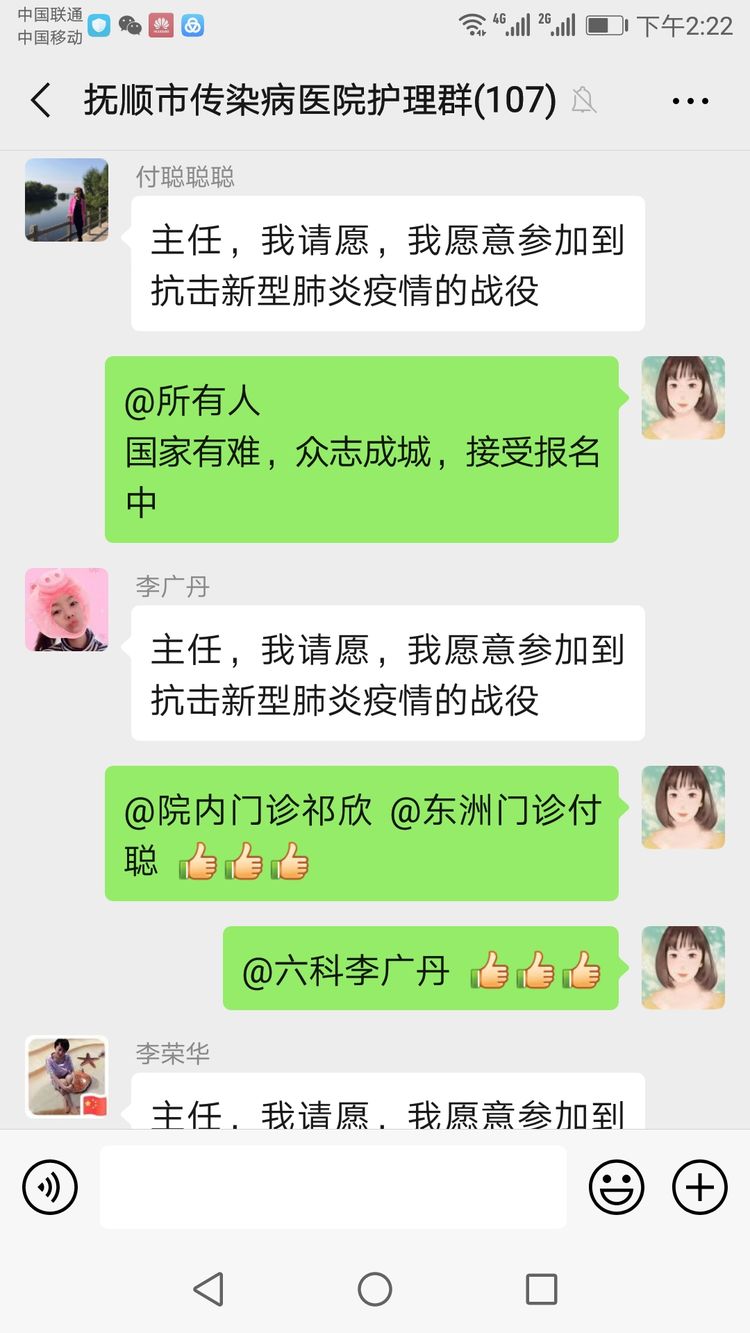Open the group chat options menu
750x1333 pixels.
(690, 101)
